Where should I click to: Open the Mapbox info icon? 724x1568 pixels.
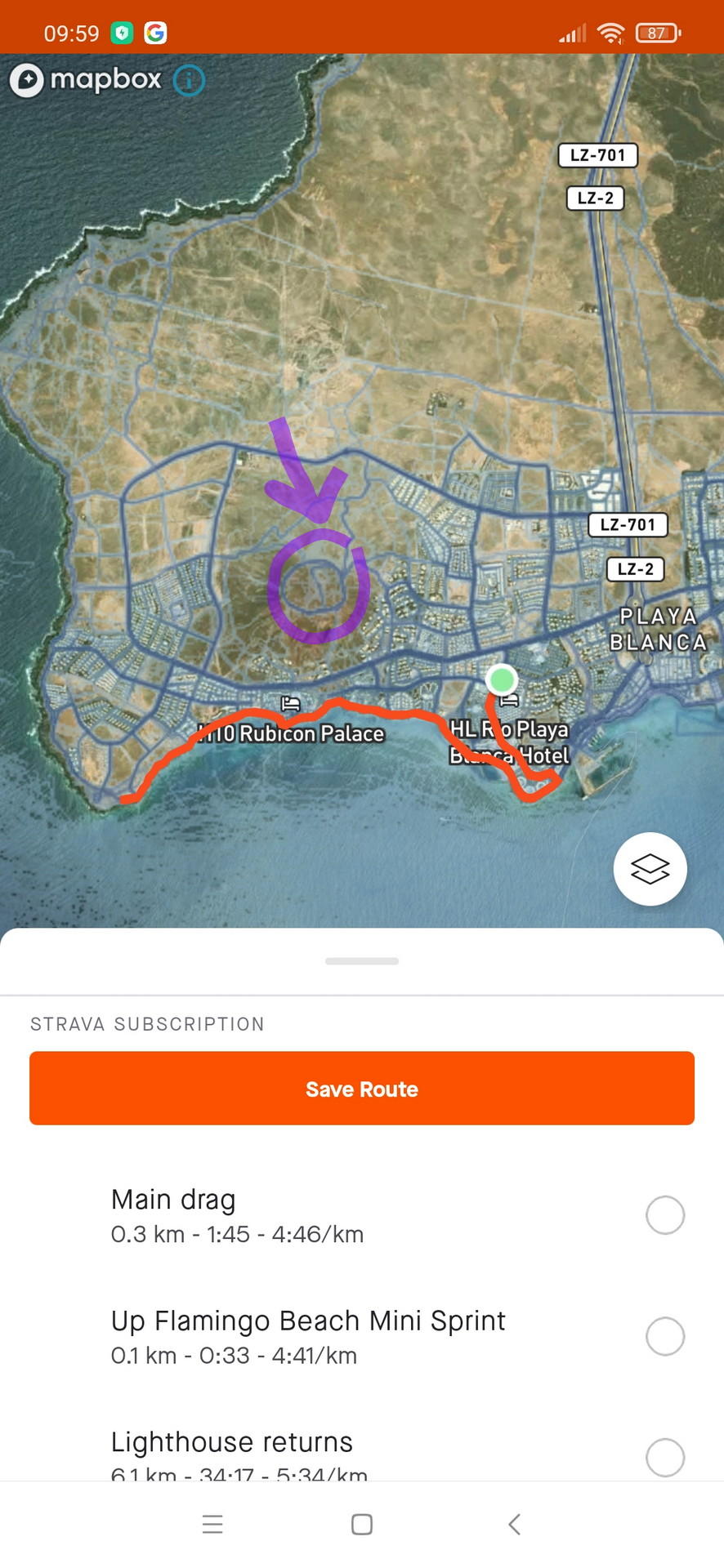coord(189,80)
